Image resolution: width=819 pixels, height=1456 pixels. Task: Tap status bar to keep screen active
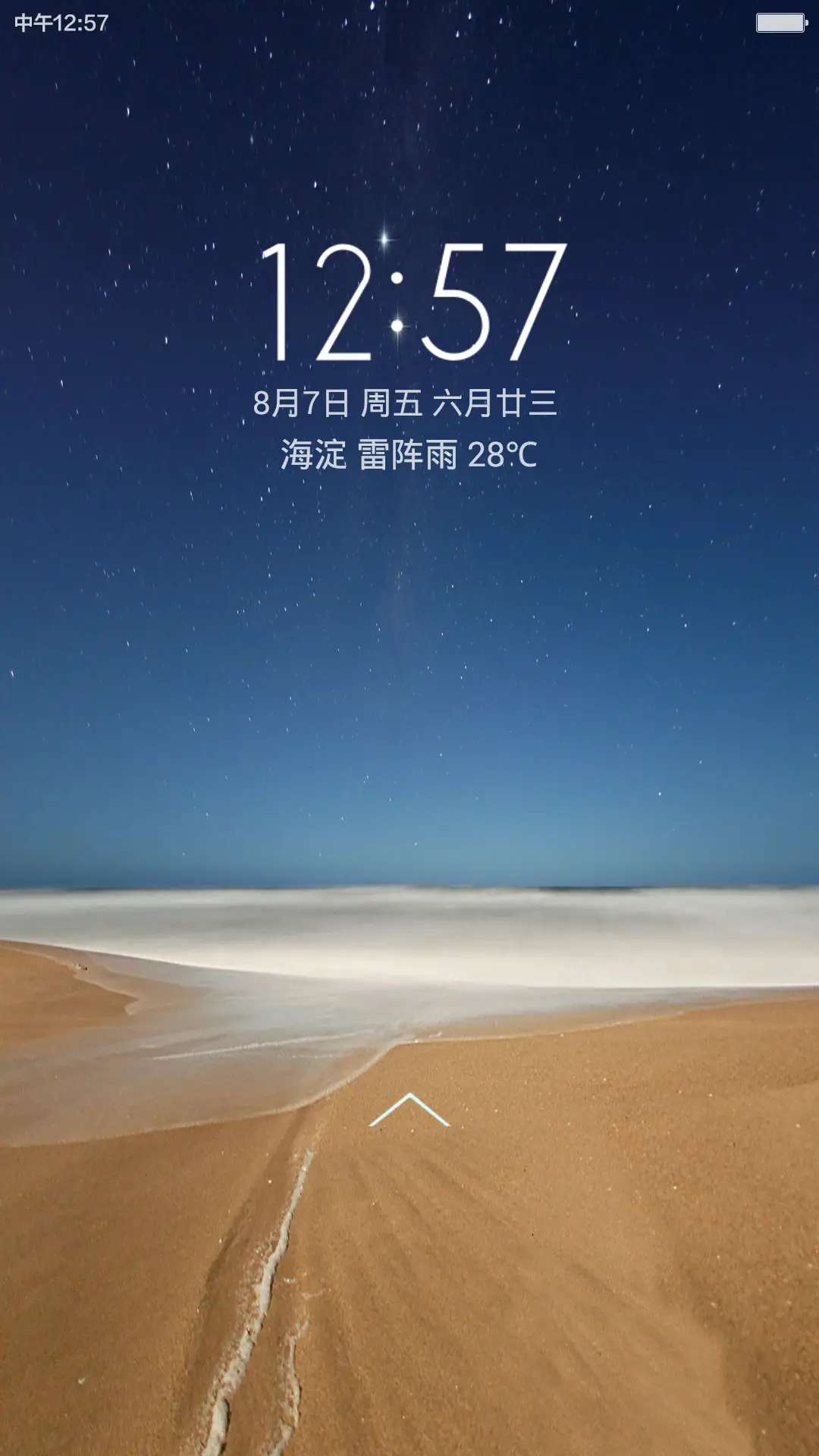(409, 24)
